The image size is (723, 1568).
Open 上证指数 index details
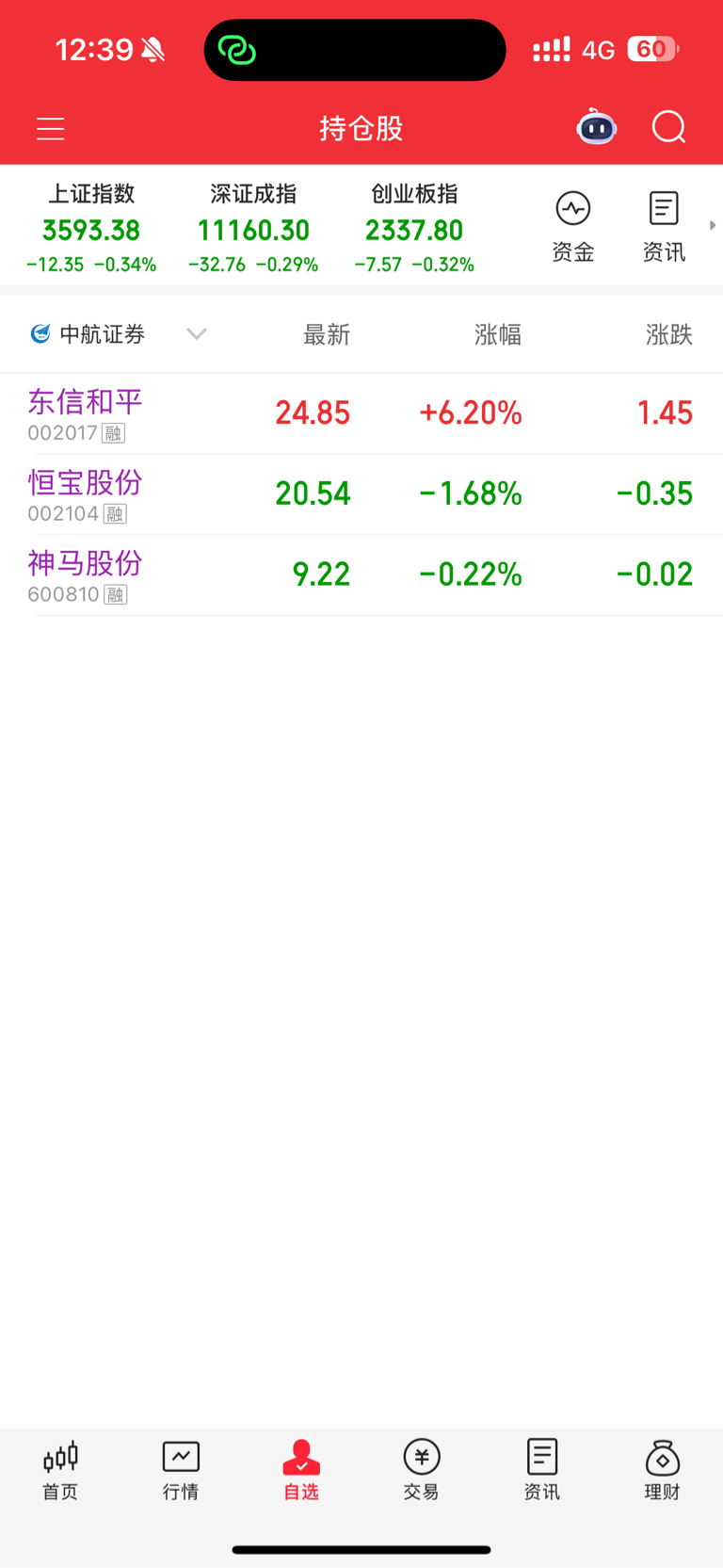click(91, 229)
